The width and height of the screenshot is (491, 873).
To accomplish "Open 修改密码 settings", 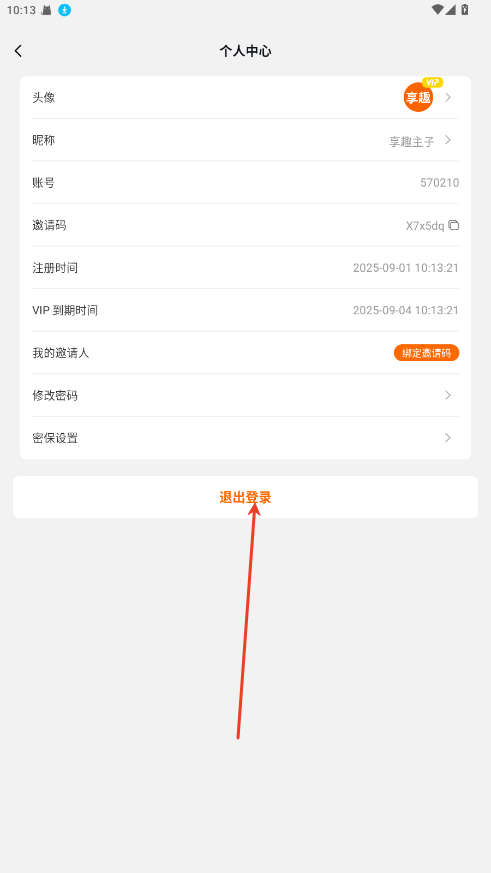I will pyautogui.click(x=246, y=395).
